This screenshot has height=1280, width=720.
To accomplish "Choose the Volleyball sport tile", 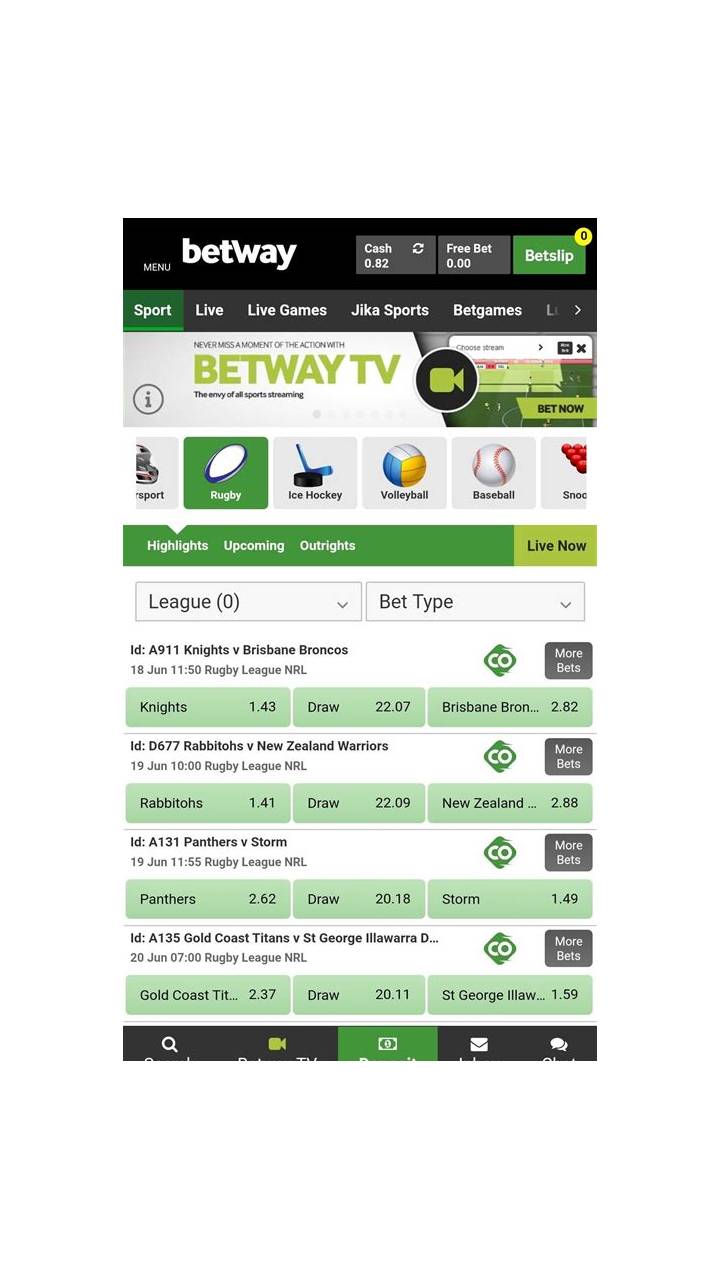I will pos(404,473).
